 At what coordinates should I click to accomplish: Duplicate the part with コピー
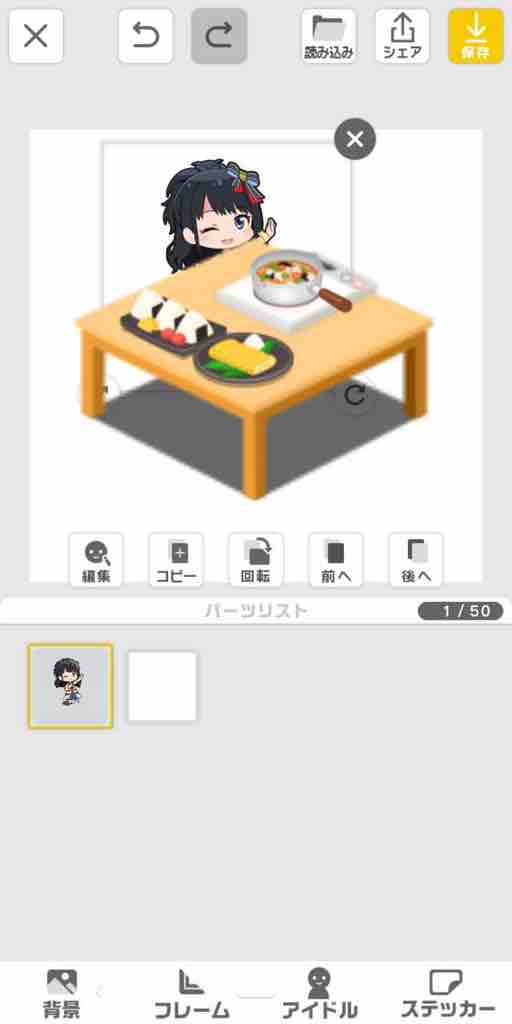coord(176,560)
